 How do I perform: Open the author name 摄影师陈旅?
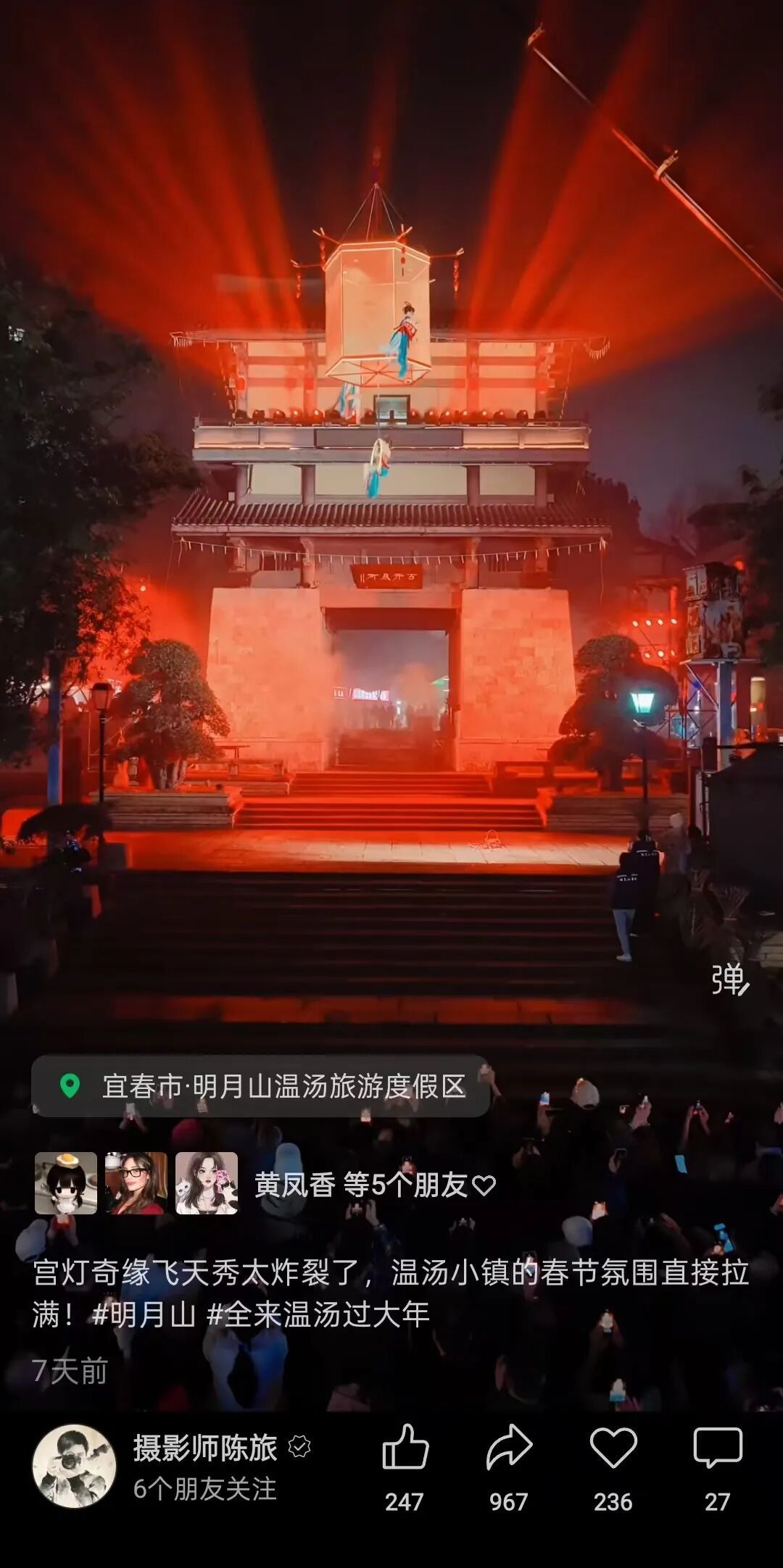[x=205, y=1448]
